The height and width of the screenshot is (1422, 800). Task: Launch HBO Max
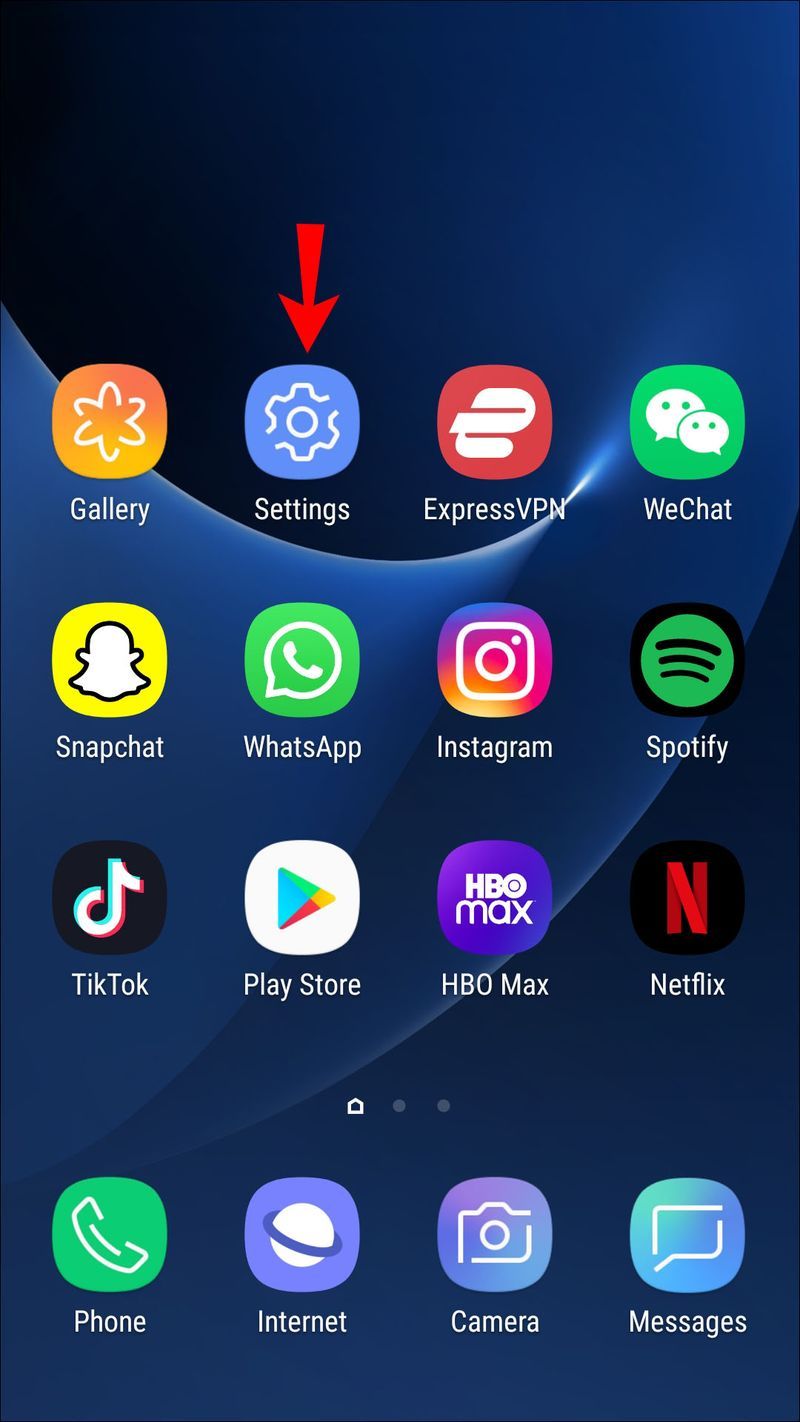point(495,897)
